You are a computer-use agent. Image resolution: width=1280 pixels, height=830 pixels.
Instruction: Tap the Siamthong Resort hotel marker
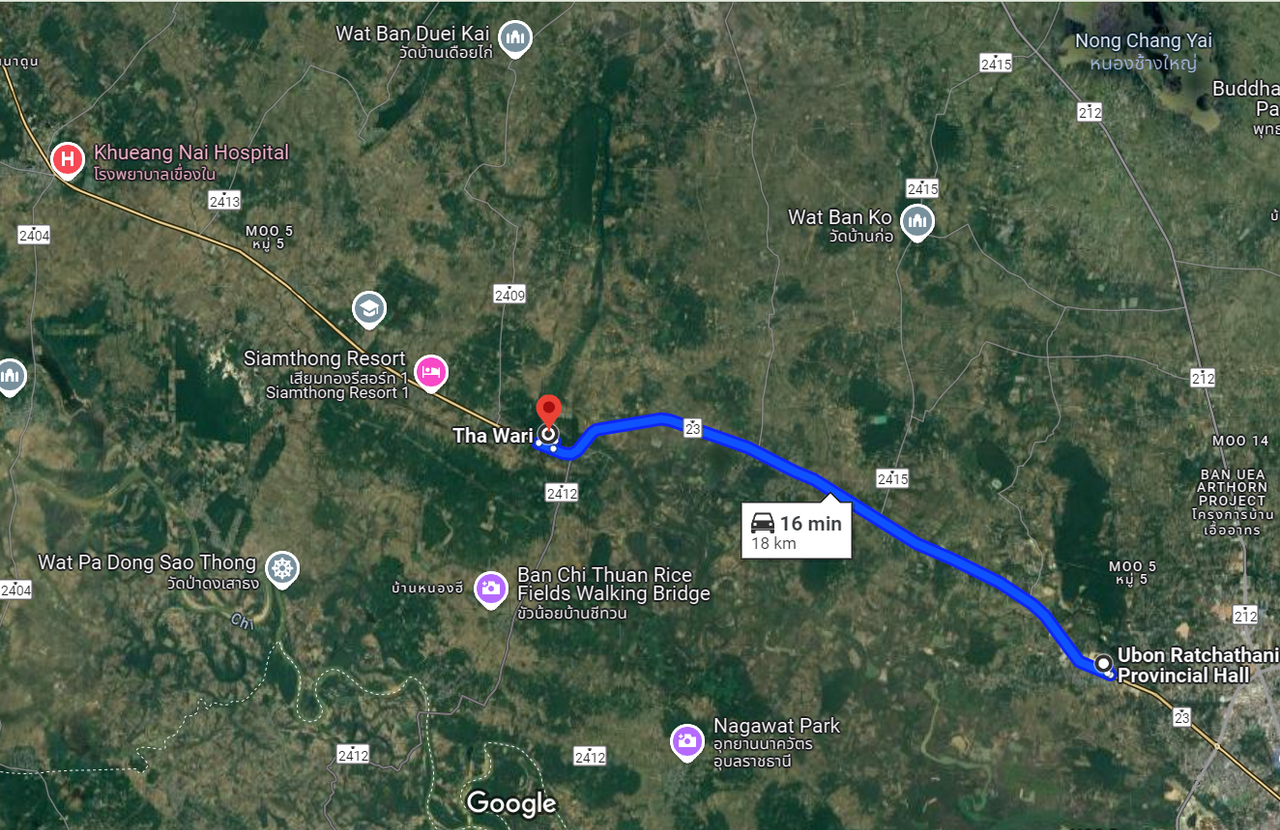click(x=431, y=371)
